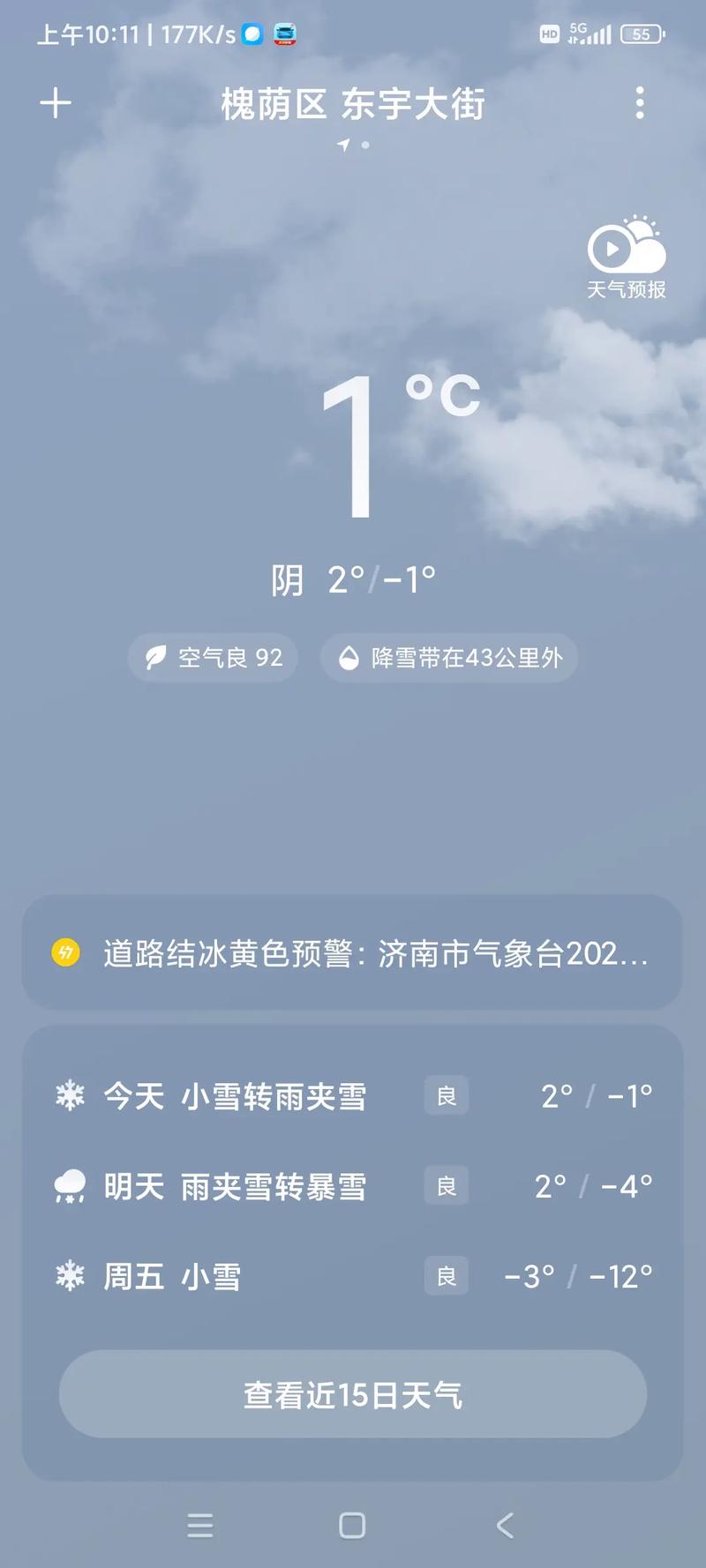
Task: Tap the 降雪带在43公里外 snowfall chip
Action: point(448,657)
